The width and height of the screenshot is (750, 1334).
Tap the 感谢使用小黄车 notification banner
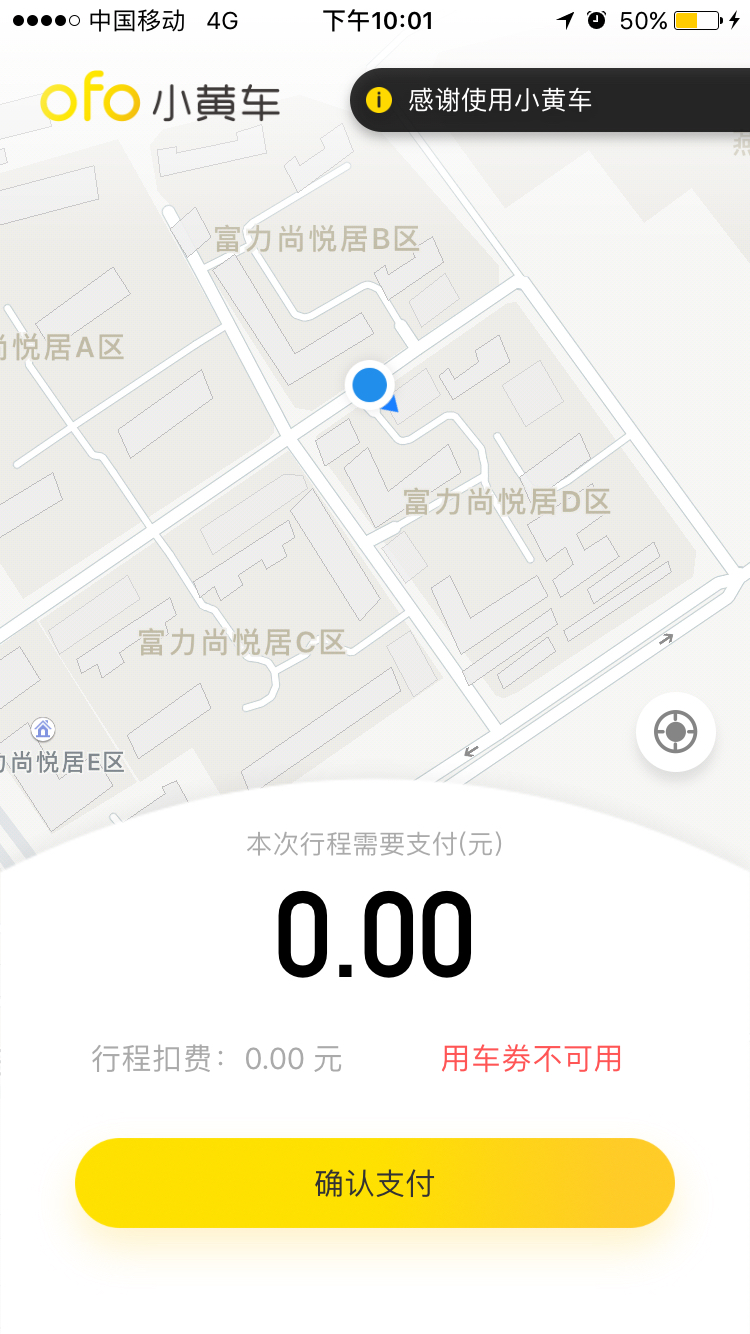tap(550, 100)
